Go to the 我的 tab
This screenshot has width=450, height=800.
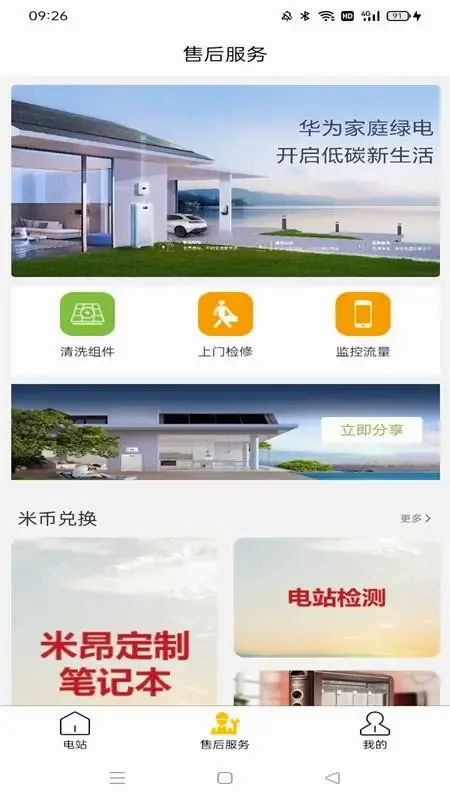(x=374, y=731)
